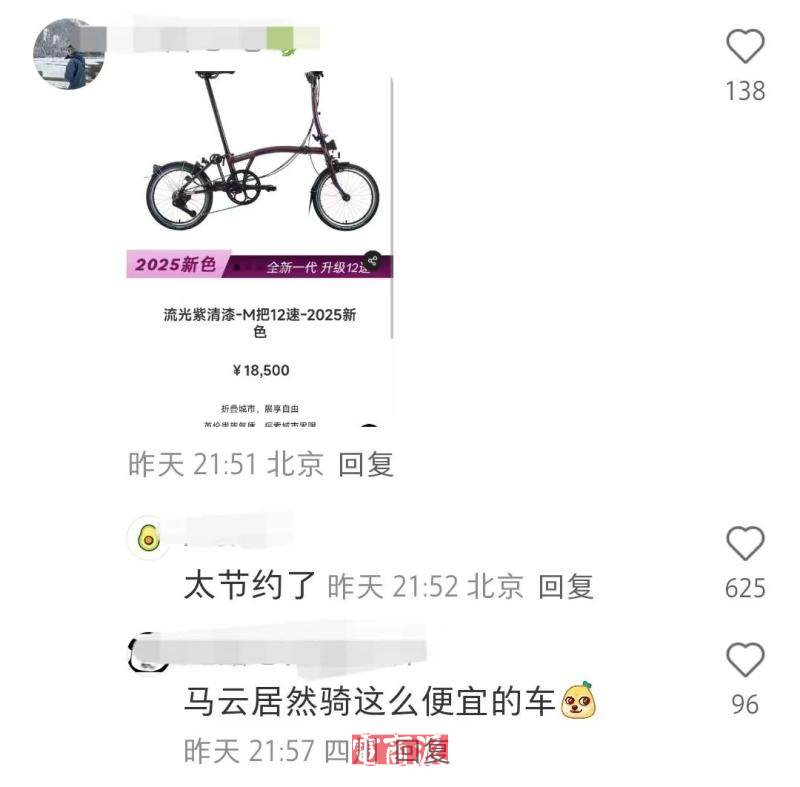Reply to the comment '太节约了'

click(x=566, y=586)
